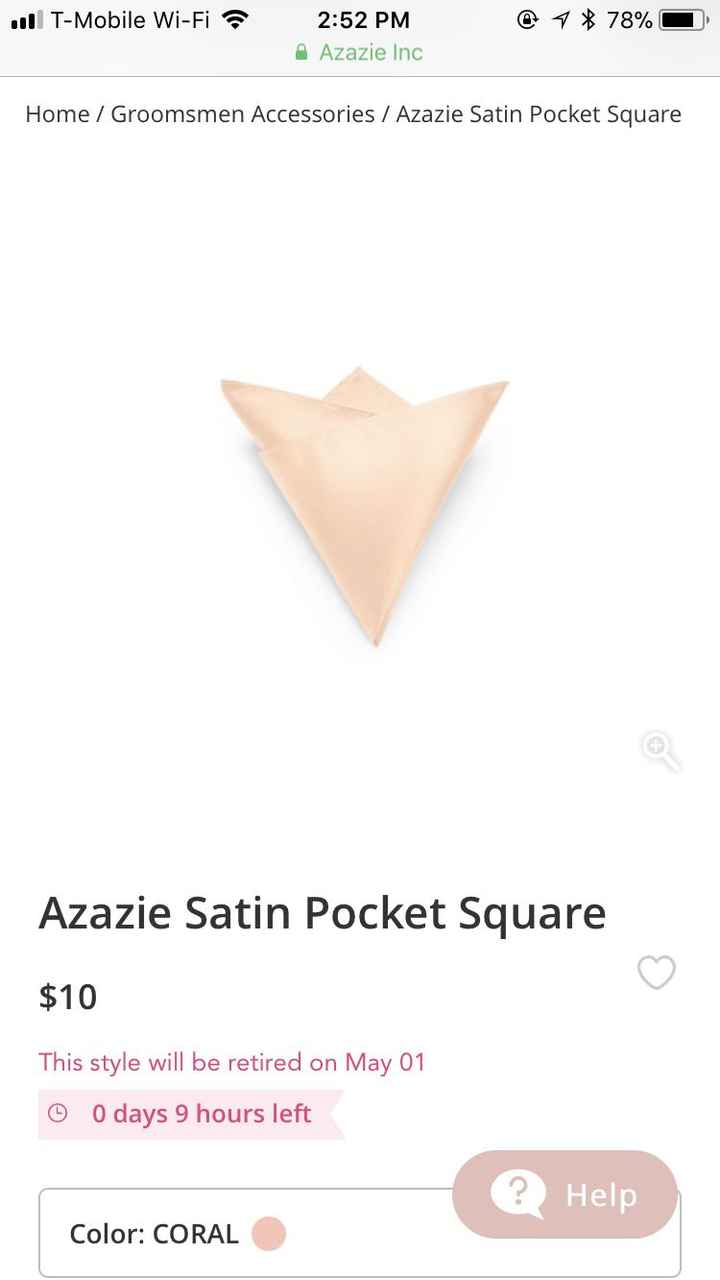Image resolution: width=720 pixels, height=1280 pixels.
Task: Tap the Help question mark icon
Action: [x=519, y=1194]
